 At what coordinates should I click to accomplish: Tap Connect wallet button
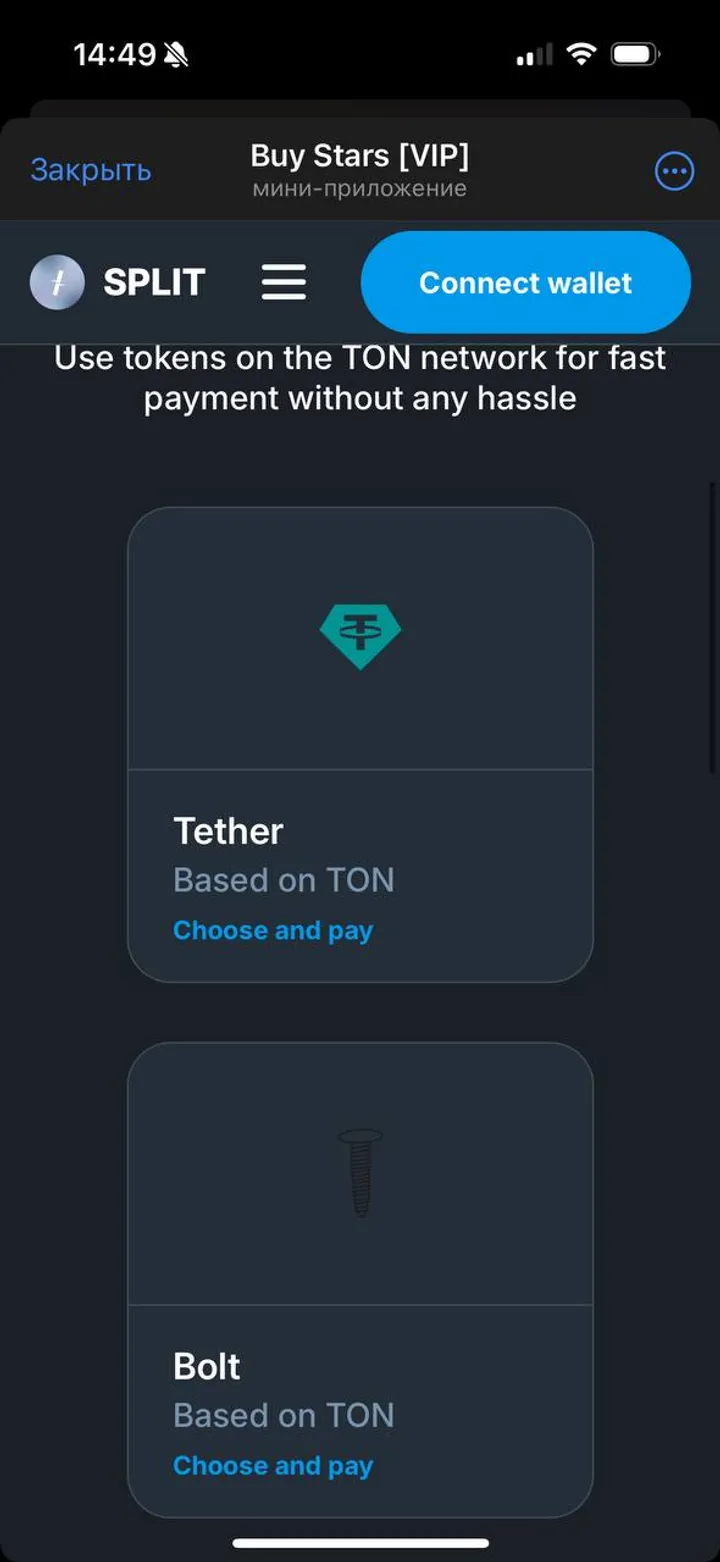pyautogui.click(x=525, y=283)
